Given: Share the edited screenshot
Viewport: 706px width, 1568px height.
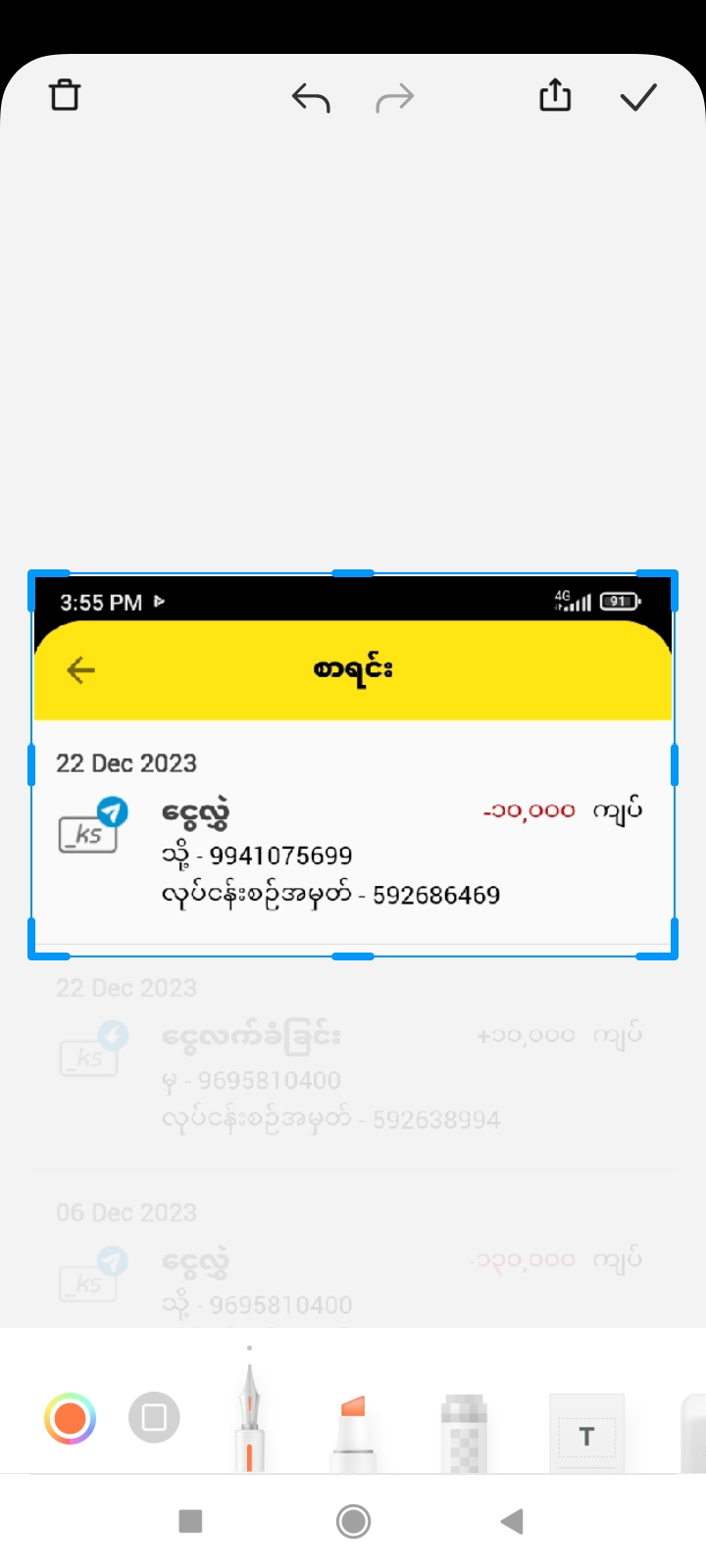Looking at the screenshot, I should [555, 96].
